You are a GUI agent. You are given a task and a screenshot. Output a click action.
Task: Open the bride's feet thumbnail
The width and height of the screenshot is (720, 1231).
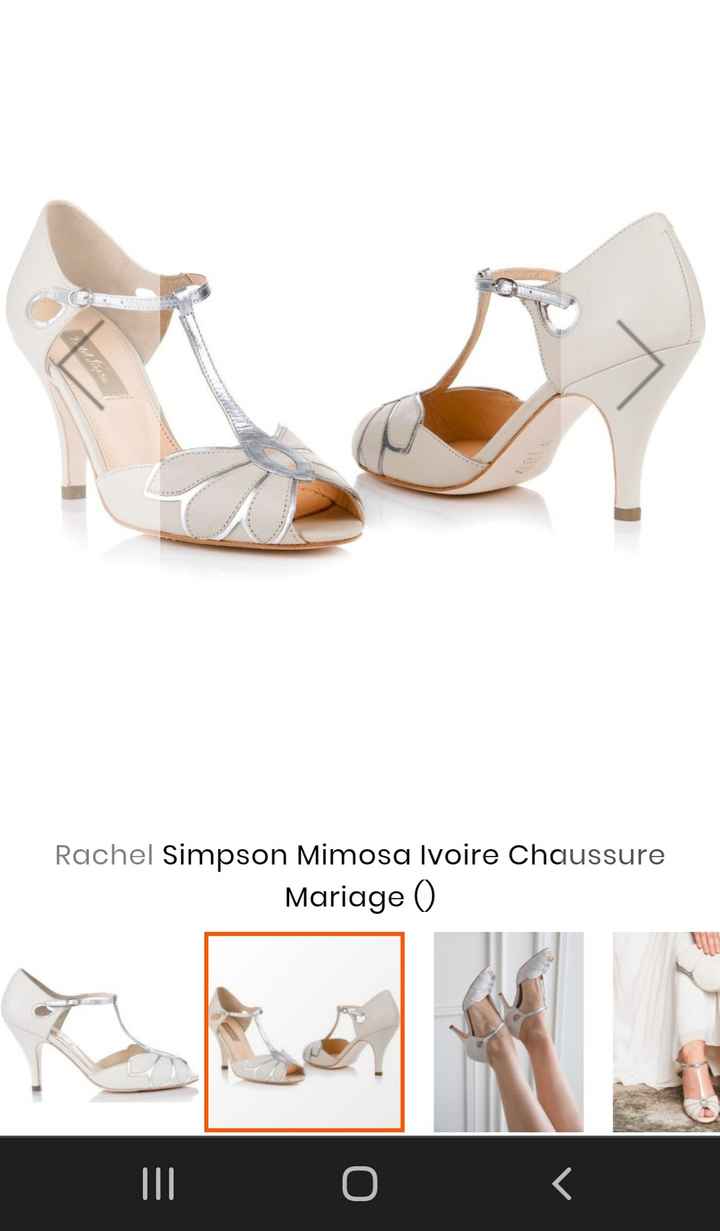click(x=666, y=1032)
